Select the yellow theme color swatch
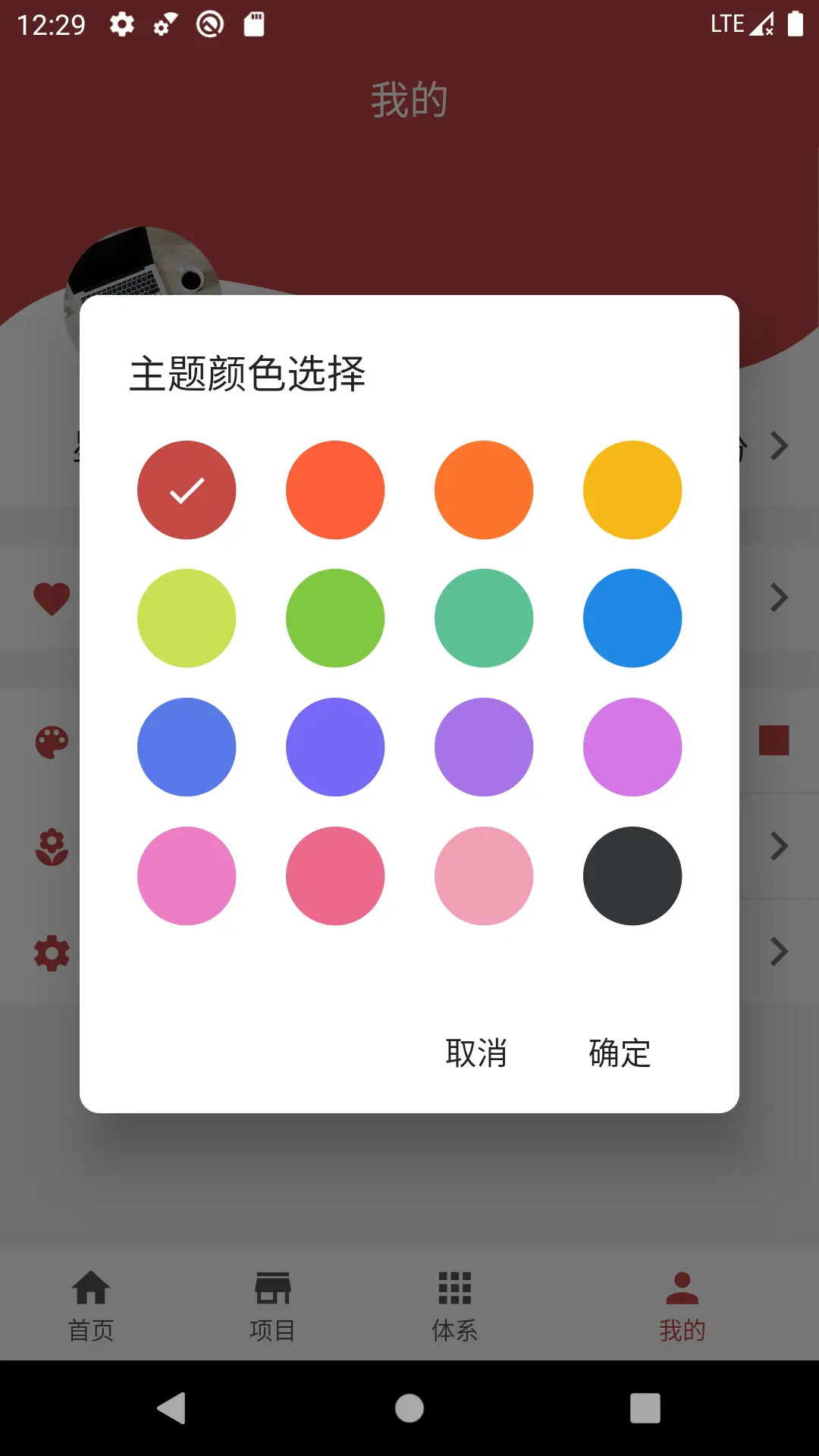The image size is (819, 1456). tap(632, 490)
